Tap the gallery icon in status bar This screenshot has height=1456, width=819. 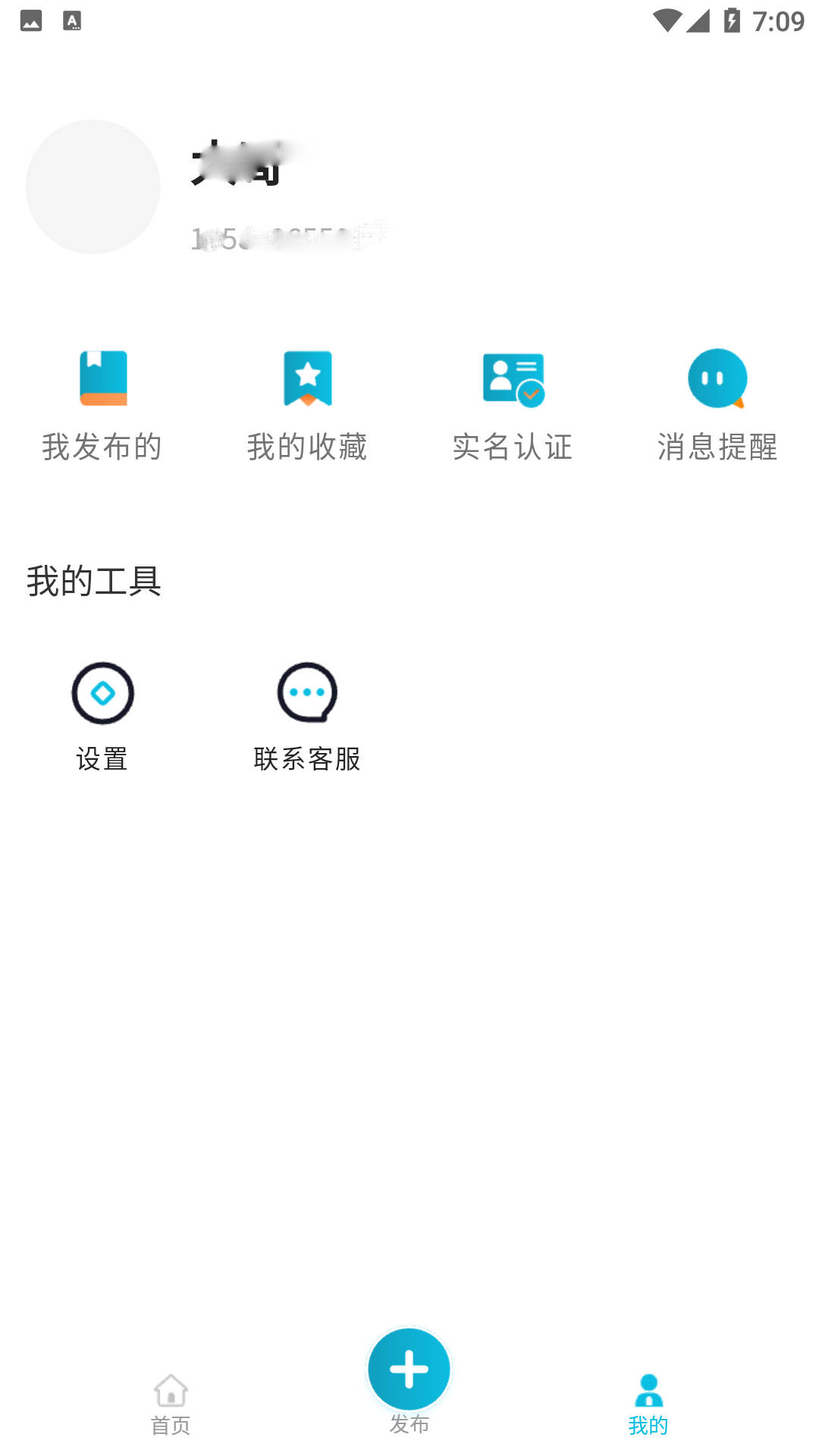pyautogui.click(x=31, y=19)
